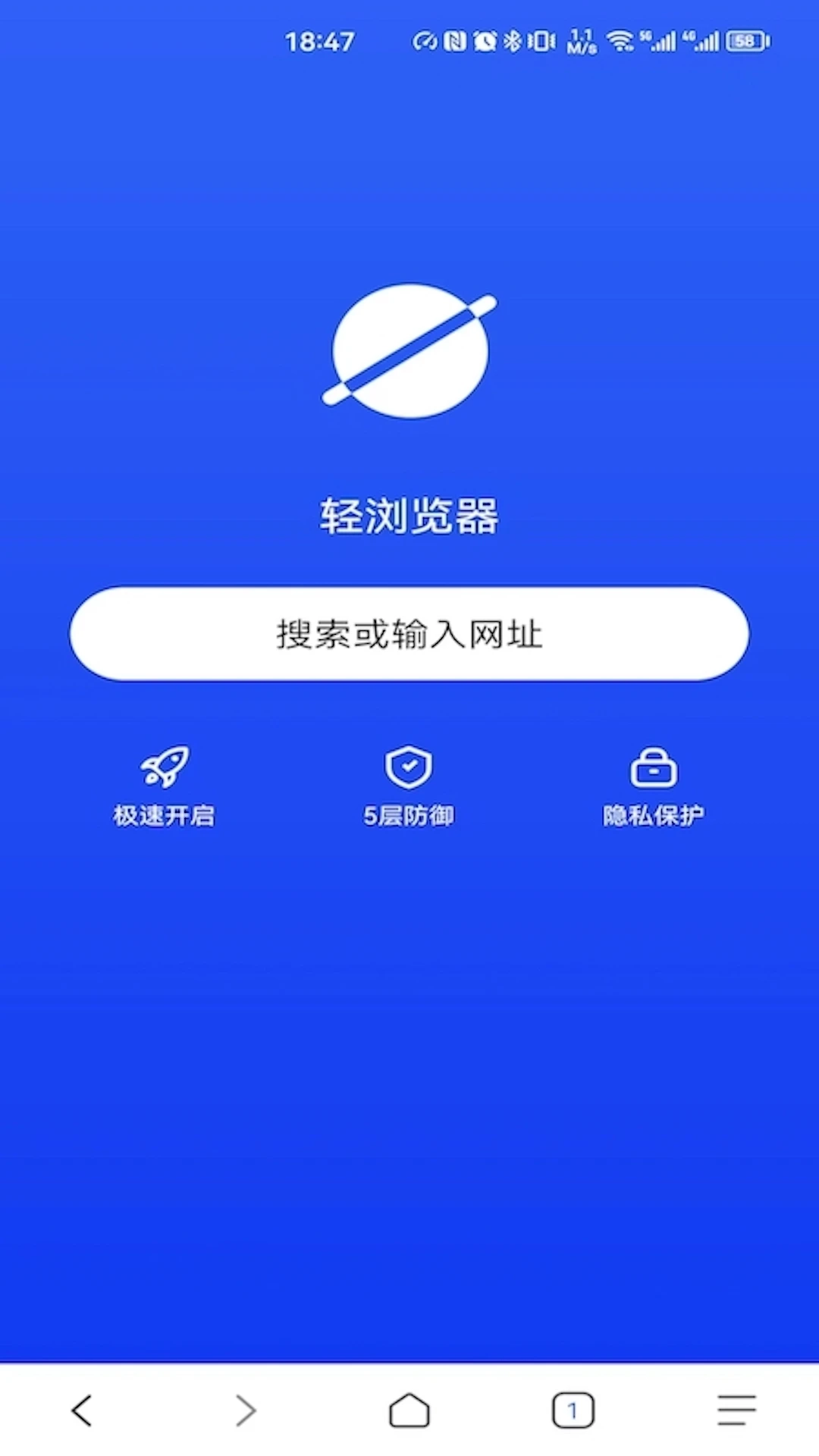Check the Wi-Fi status icon
This screenshot has width=819, height=1456.
click(622, 42)
